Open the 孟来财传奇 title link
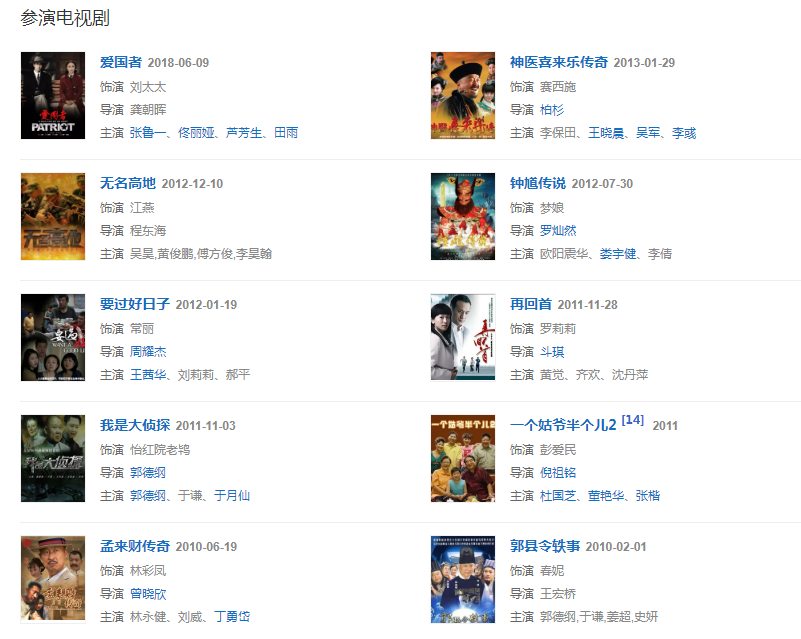The width and height of the screenshot is (801, 639). [x=134, y=546]
